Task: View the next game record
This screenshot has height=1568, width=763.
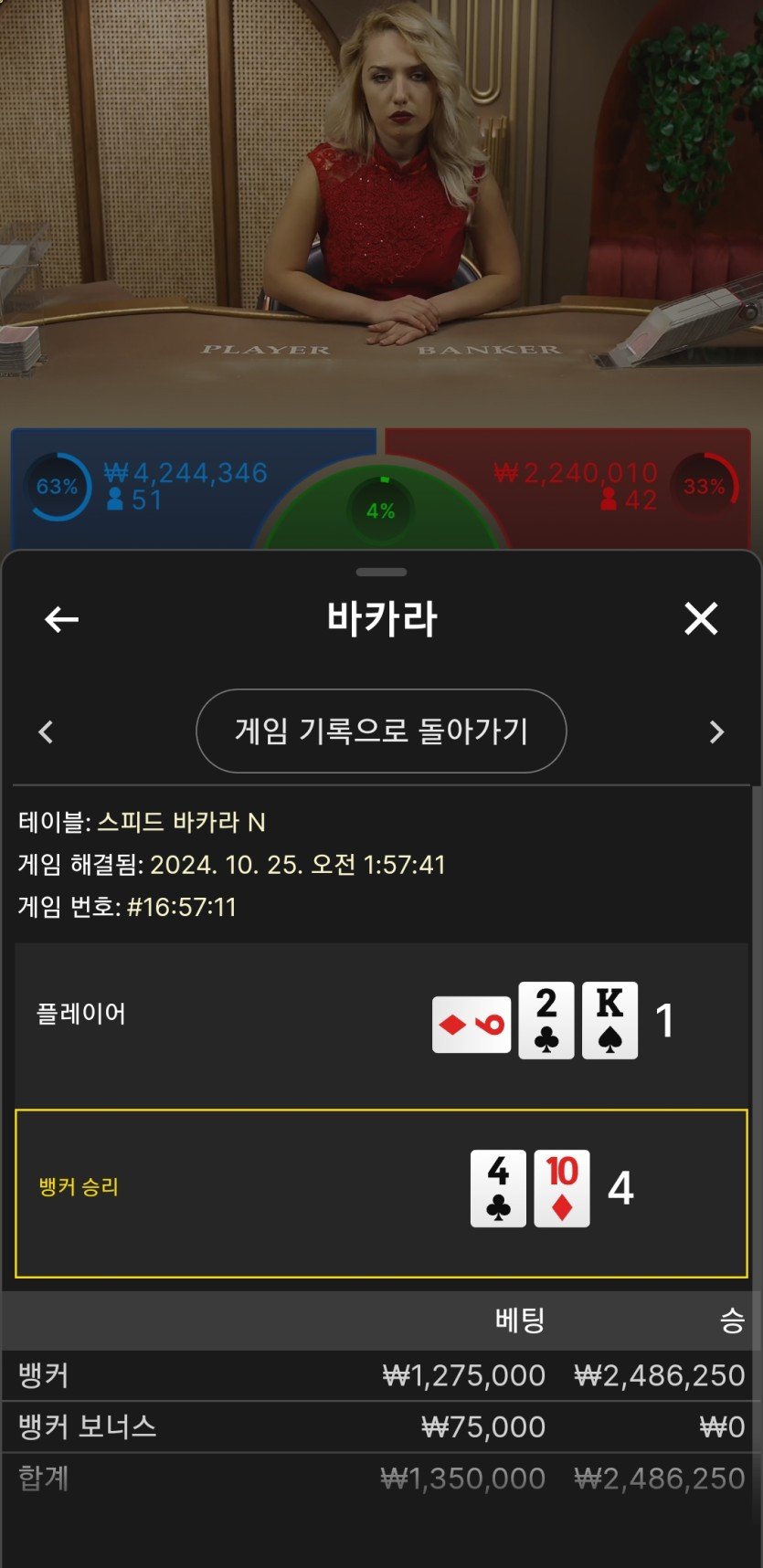Action: [x=716, y=731]
